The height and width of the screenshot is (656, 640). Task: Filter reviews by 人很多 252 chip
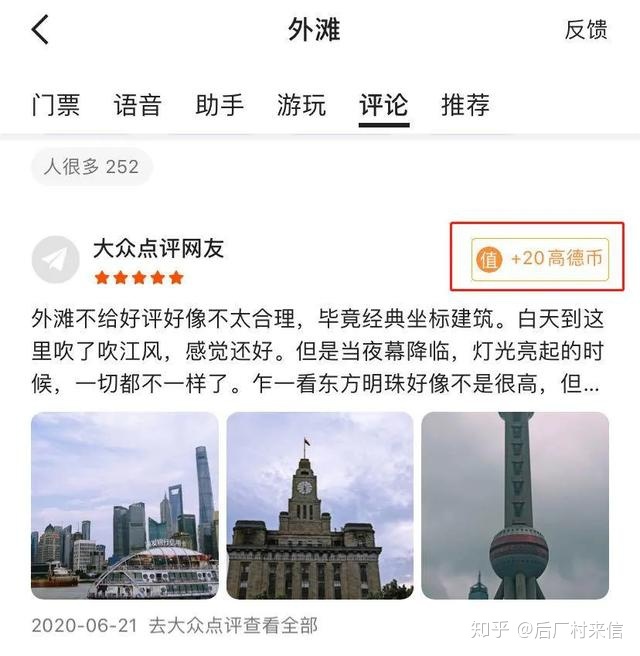point(92,167)
